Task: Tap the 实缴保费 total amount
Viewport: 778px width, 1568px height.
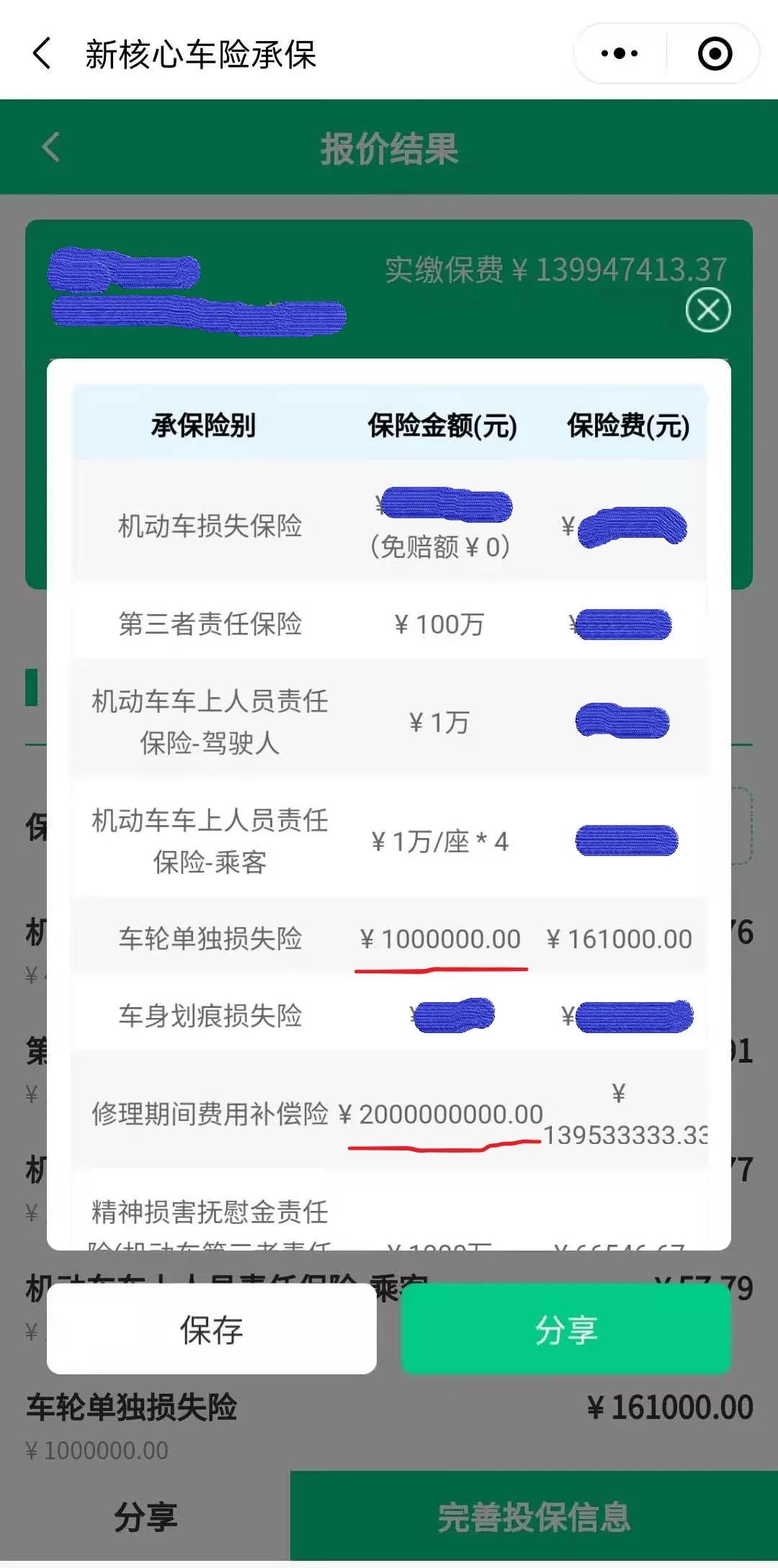Action: (555, 271)
